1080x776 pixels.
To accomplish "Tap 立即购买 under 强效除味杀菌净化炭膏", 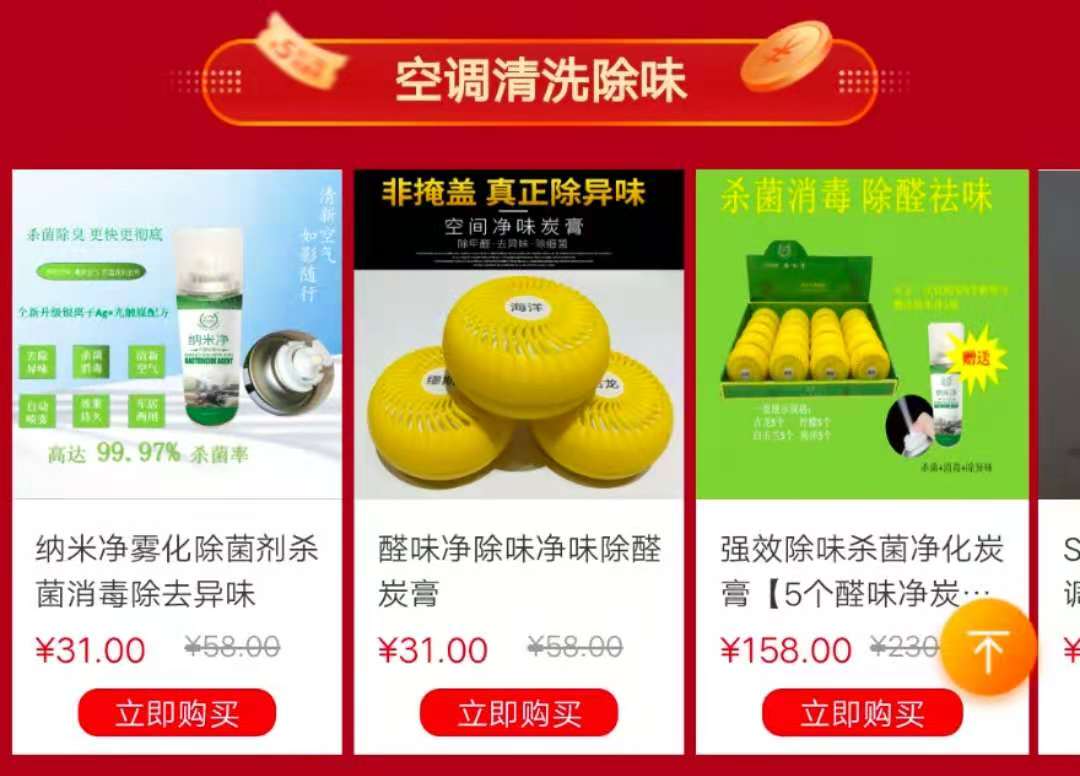I will 861,713.
